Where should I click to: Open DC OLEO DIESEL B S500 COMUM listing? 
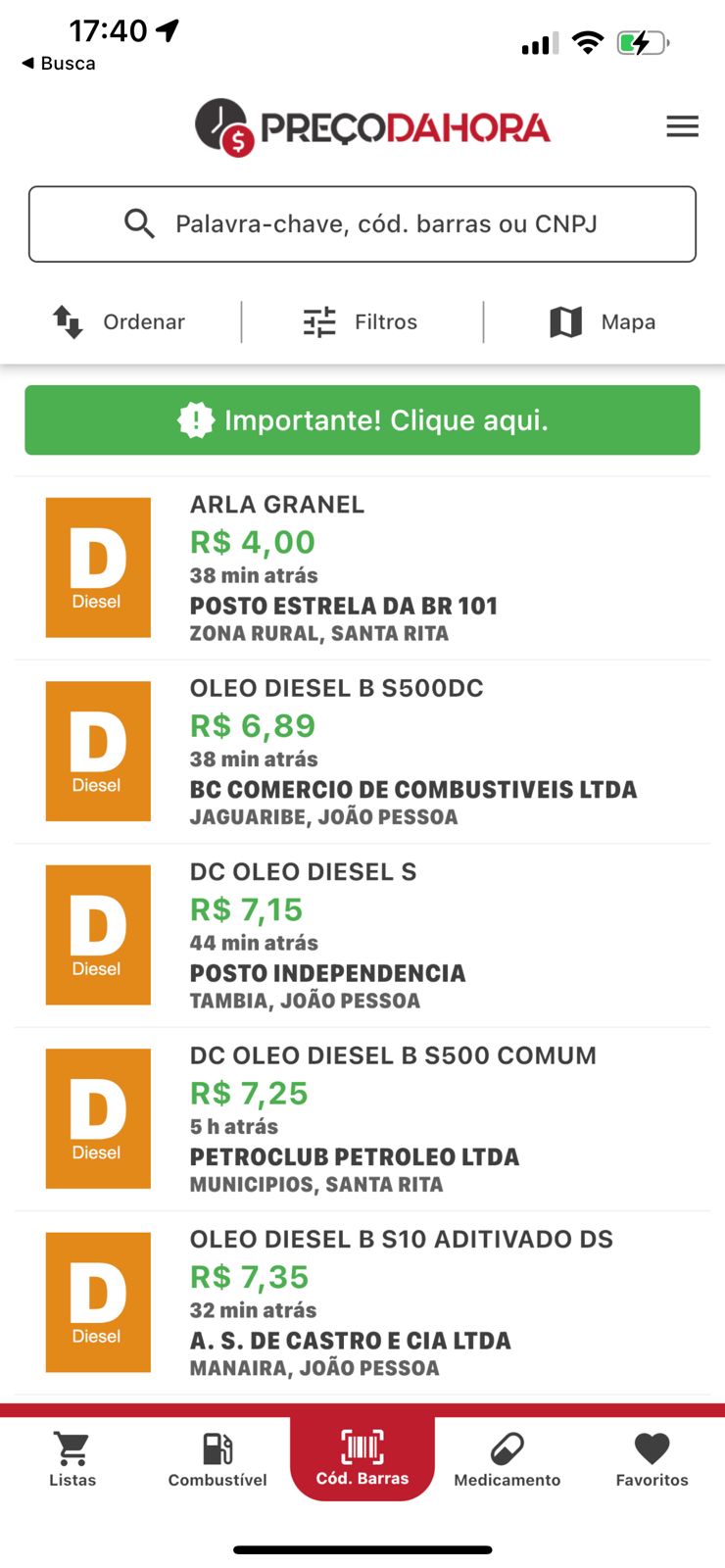[362, 1119]
